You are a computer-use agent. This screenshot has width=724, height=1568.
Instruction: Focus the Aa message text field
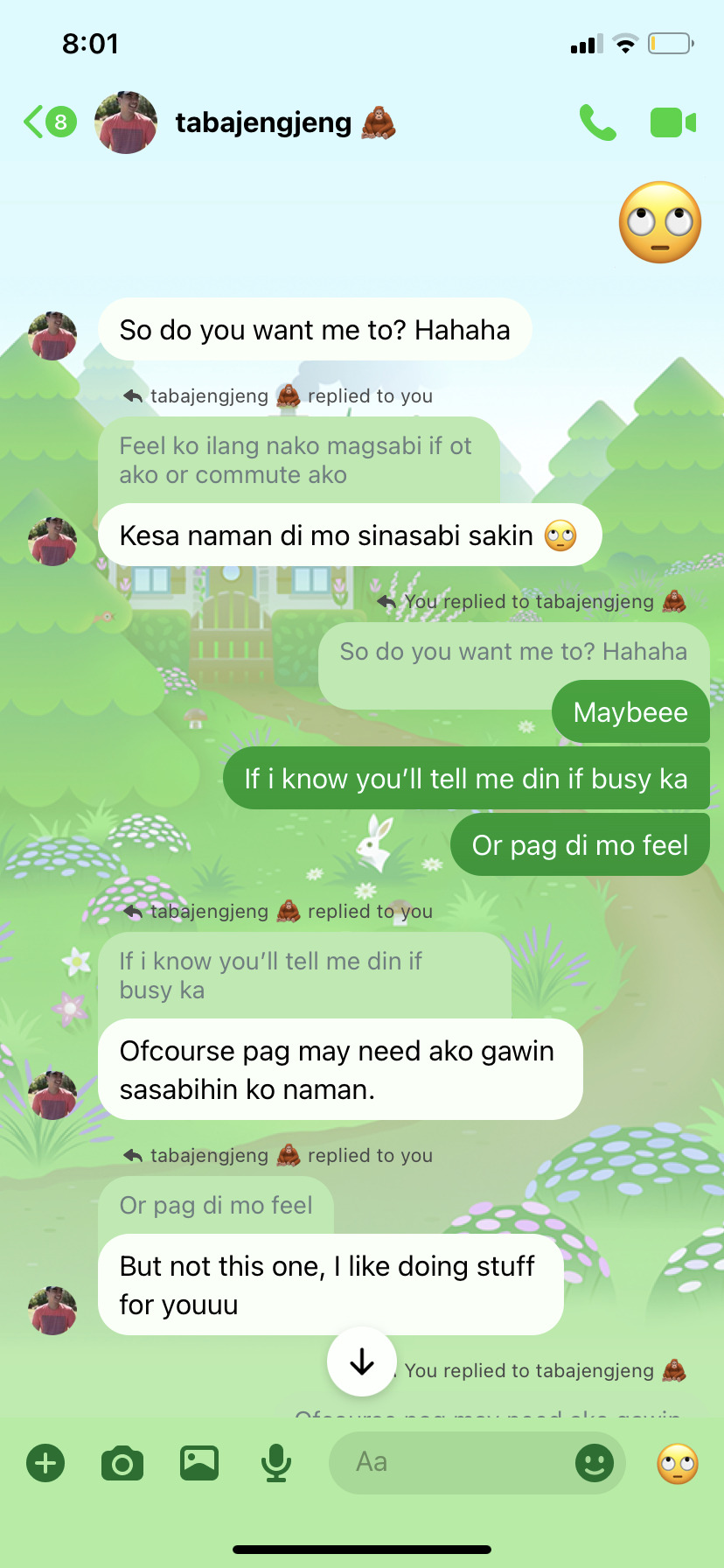(x=446, y=1462)
